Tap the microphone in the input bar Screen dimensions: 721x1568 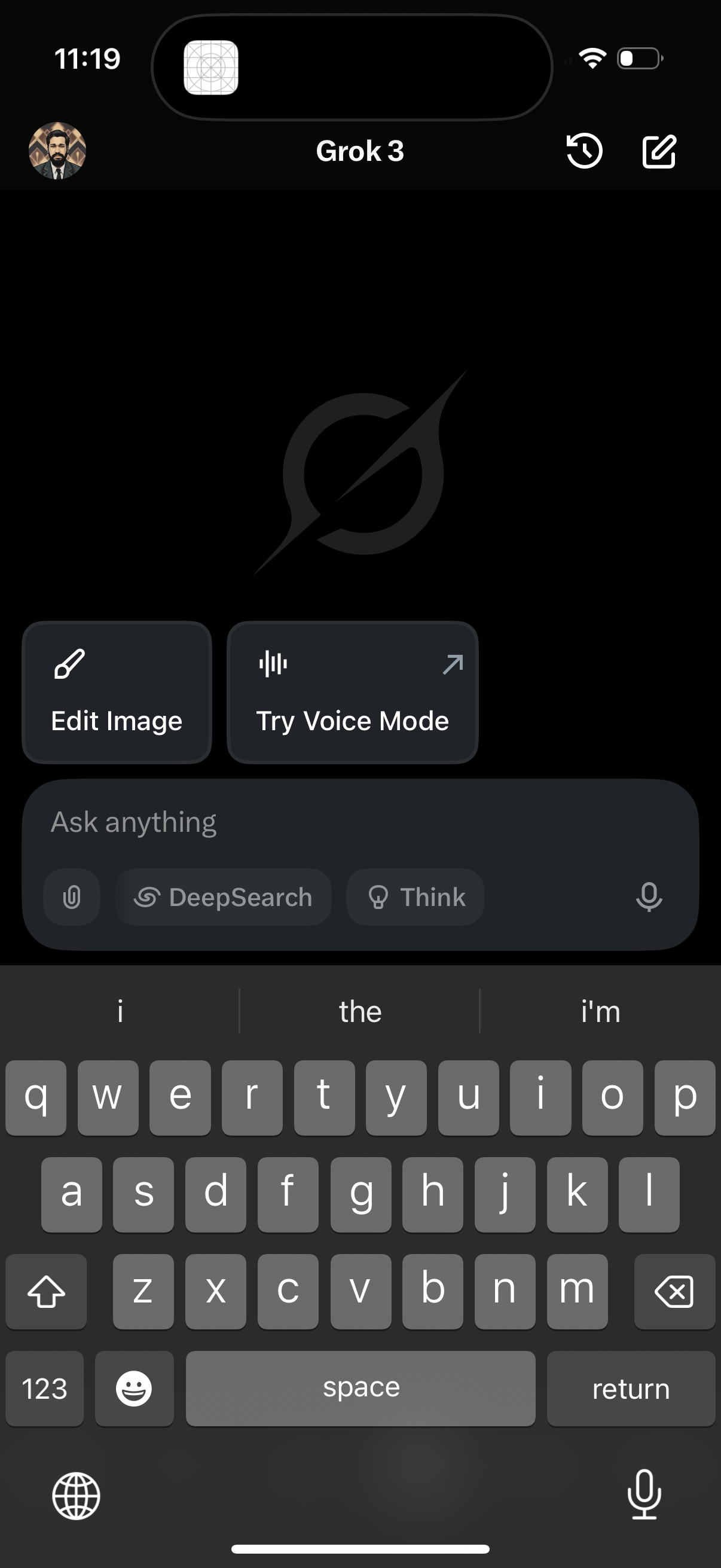click(x=649, y=896)
